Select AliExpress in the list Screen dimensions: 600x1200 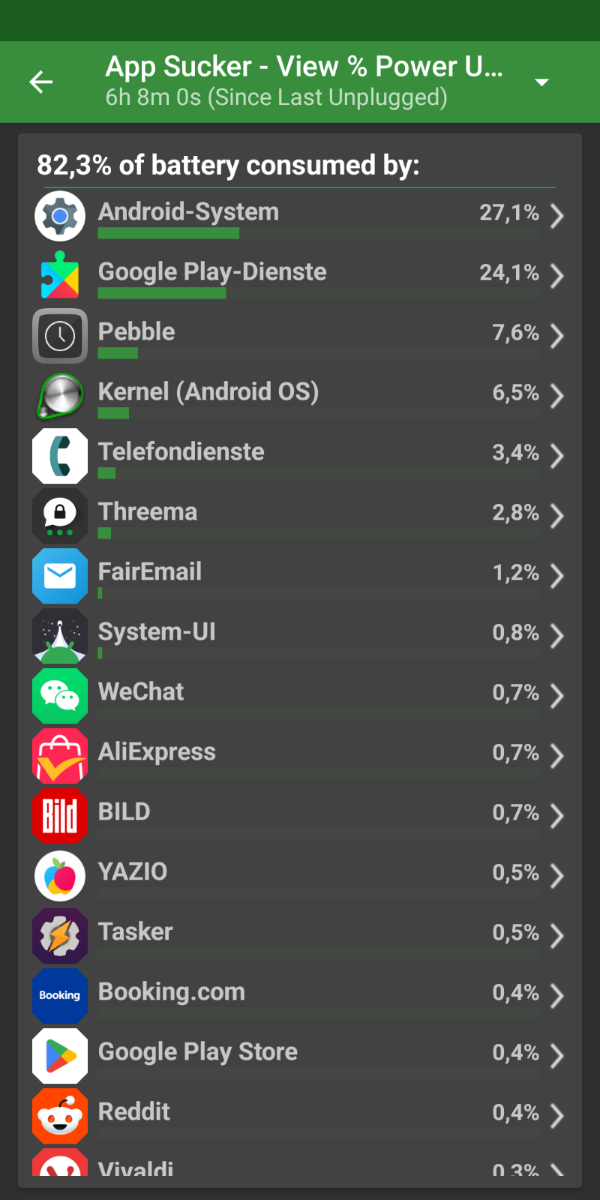click(x=300, y=756)
